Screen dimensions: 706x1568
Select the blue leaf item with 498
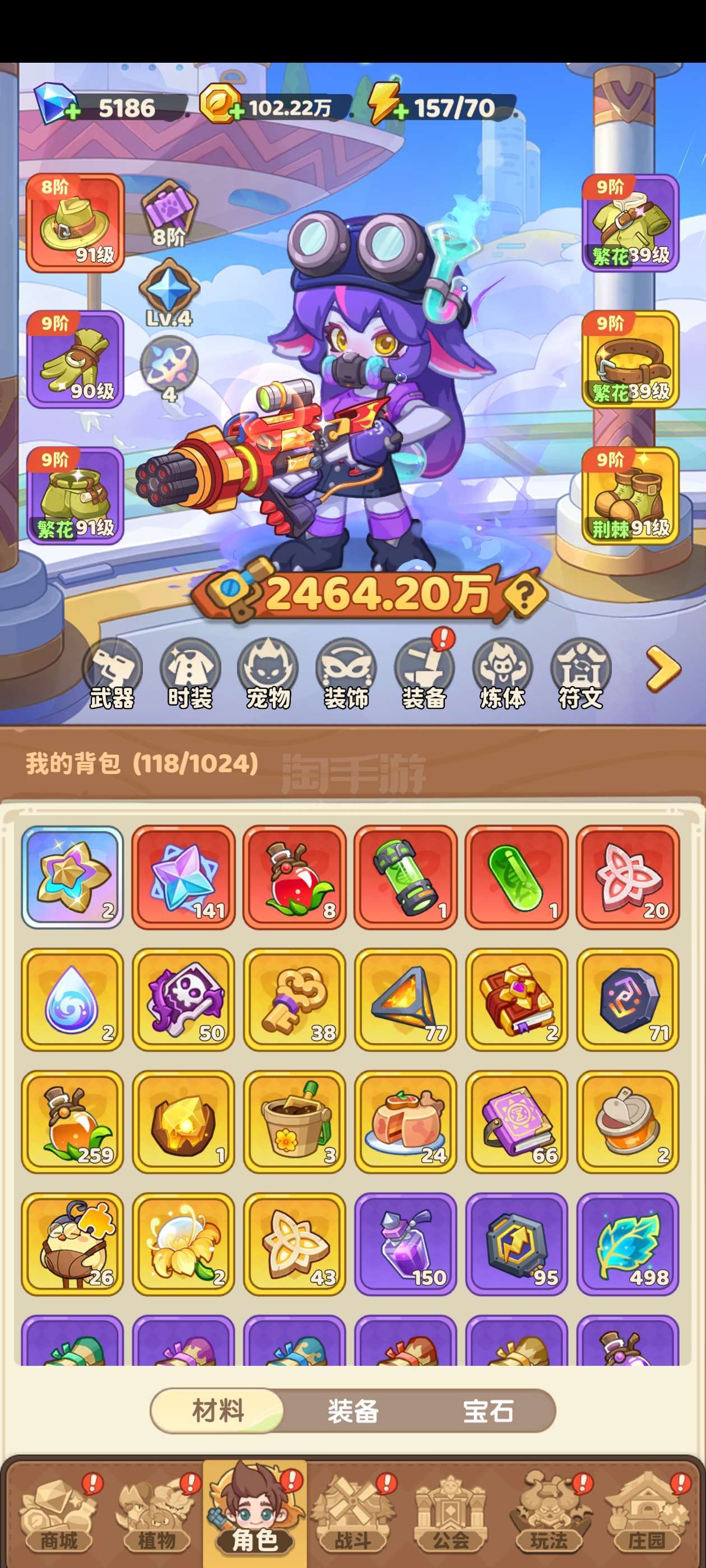(x=628, y=1245)
